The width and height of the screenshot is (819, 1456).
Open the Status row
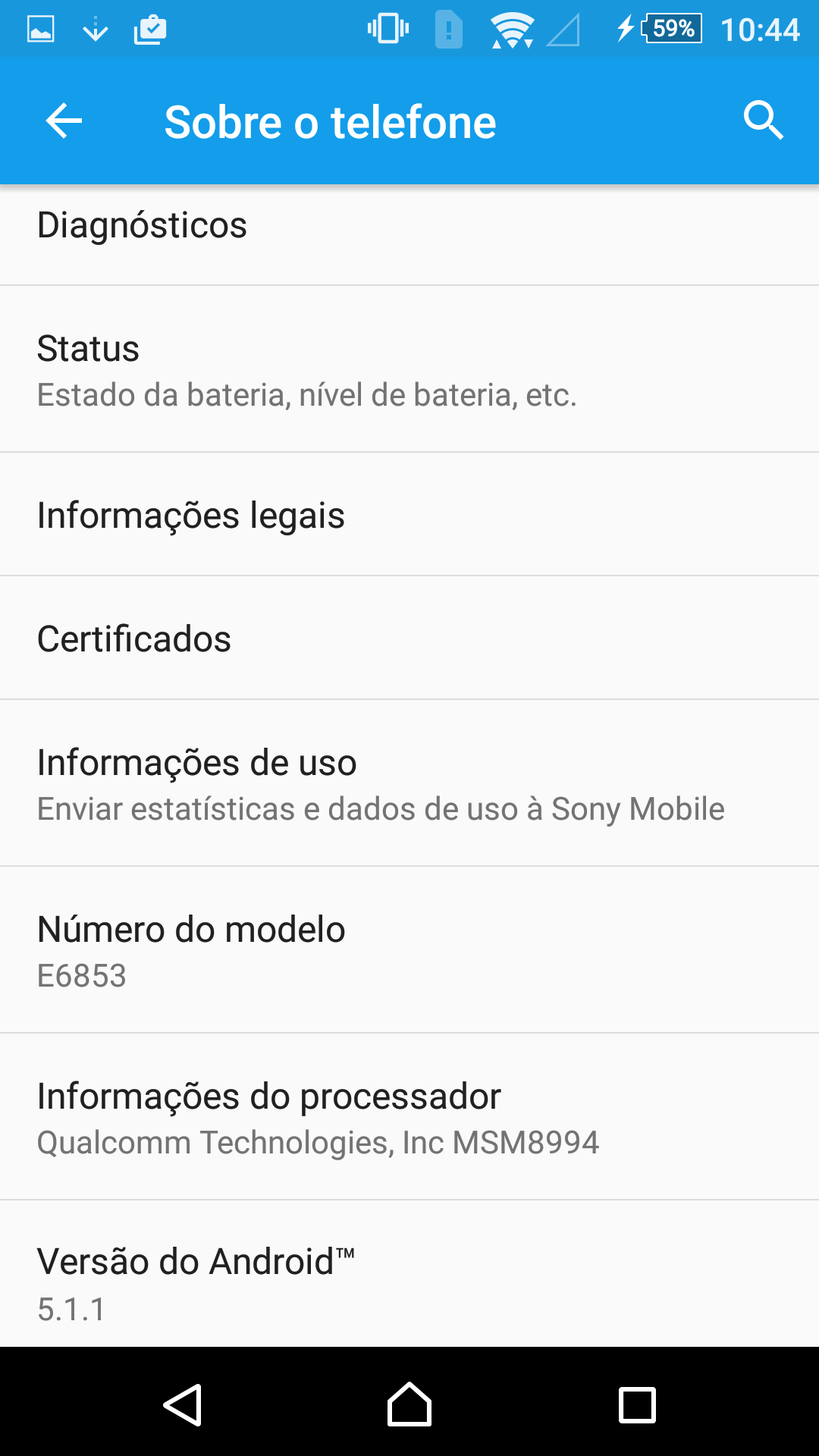point(409,369)
